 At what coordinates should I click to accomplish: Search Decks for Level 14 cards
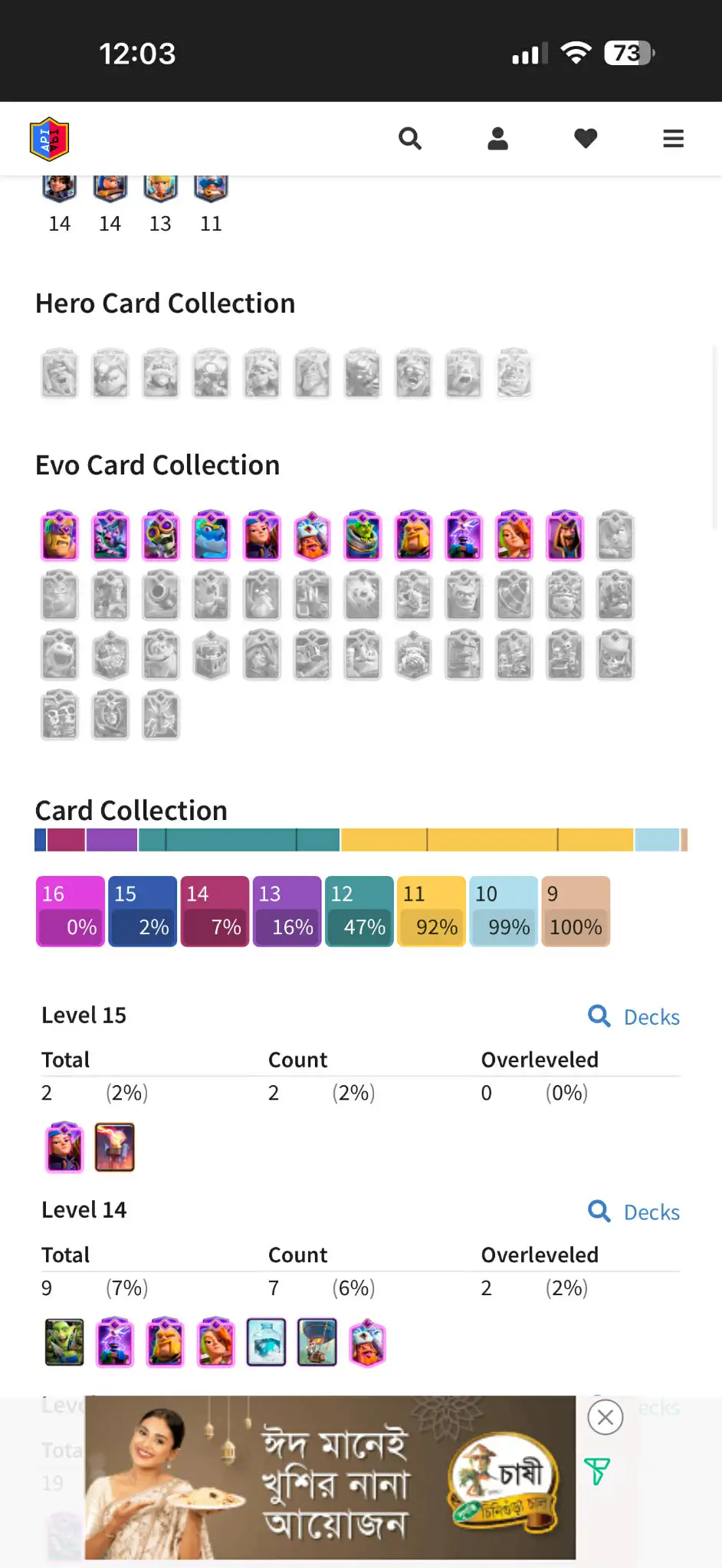point(634,1212)
